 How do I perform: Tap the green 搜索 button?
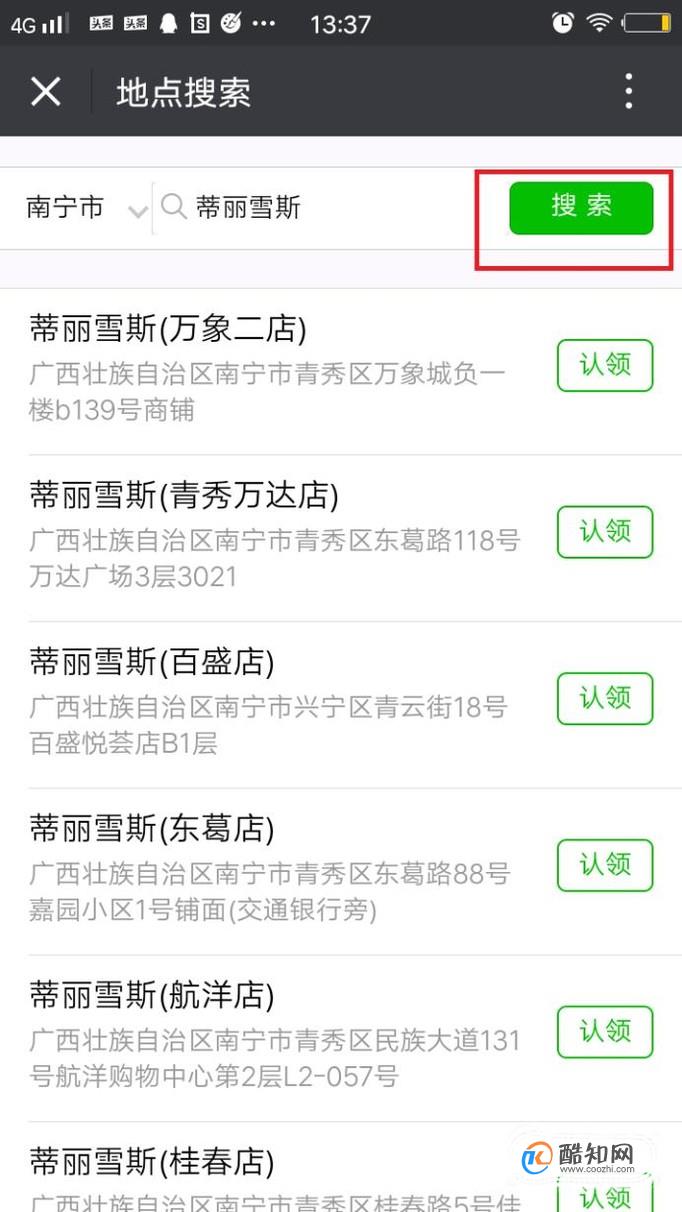(x=581, y=208)
